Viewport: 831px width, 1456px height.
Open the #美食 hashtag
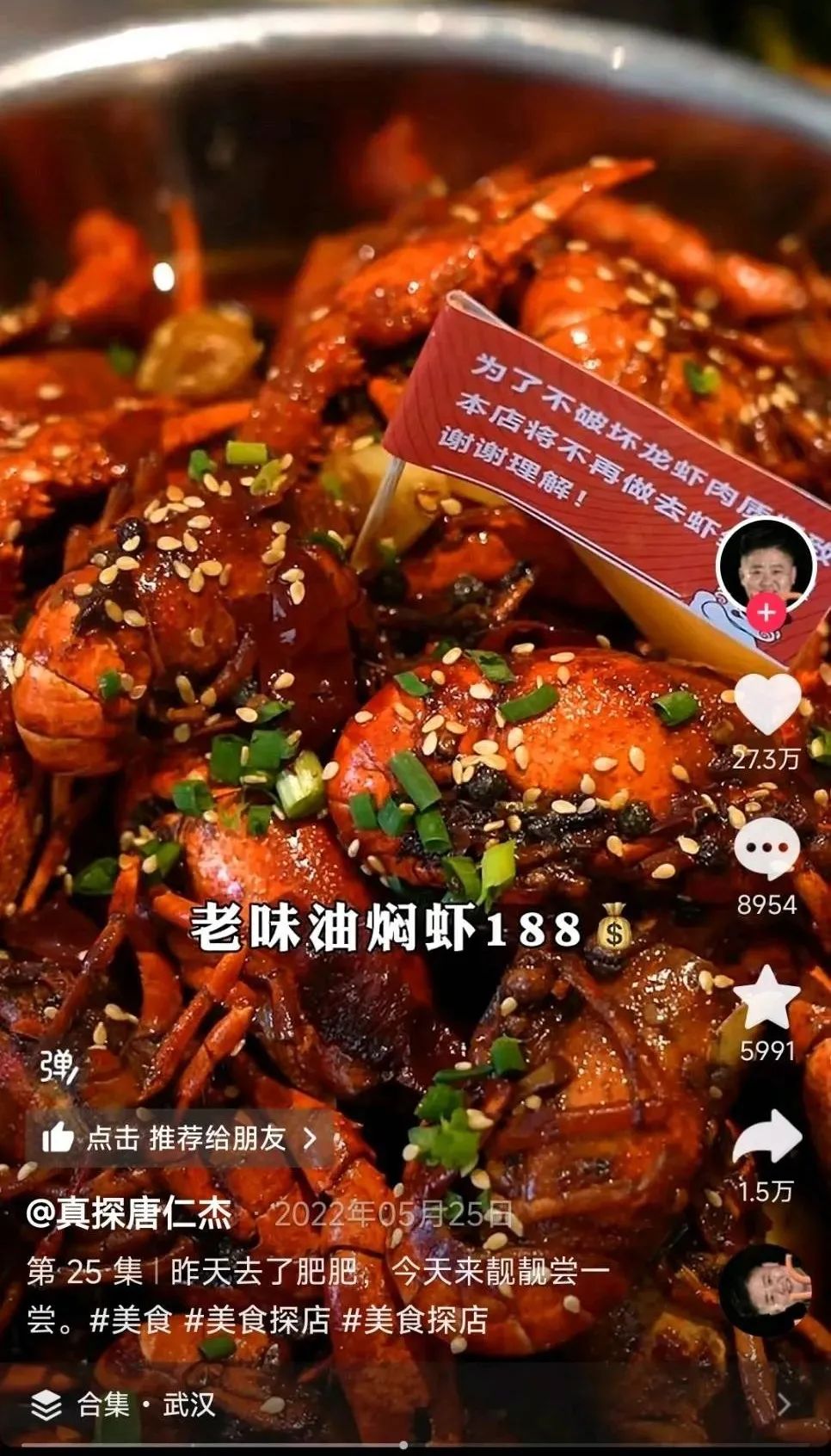click(x=131, y=1320)
